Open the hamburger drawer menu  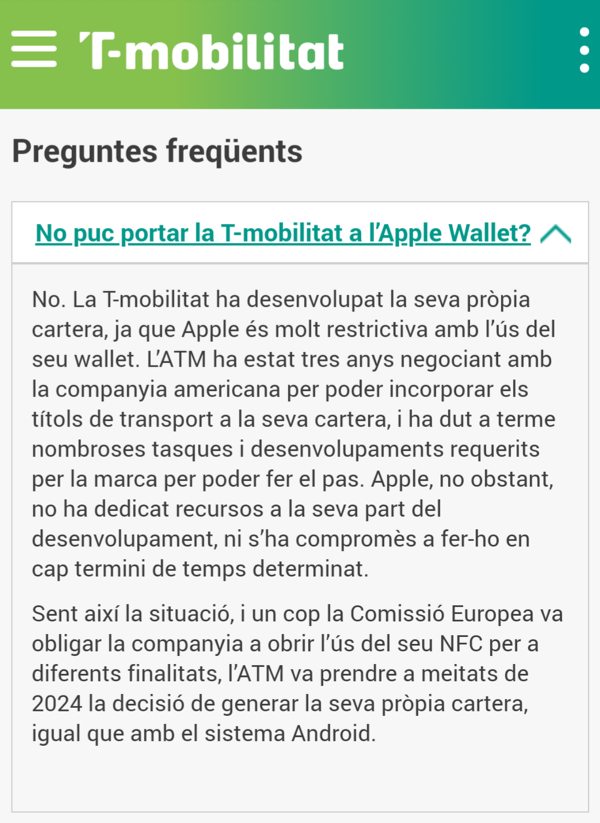34,49
